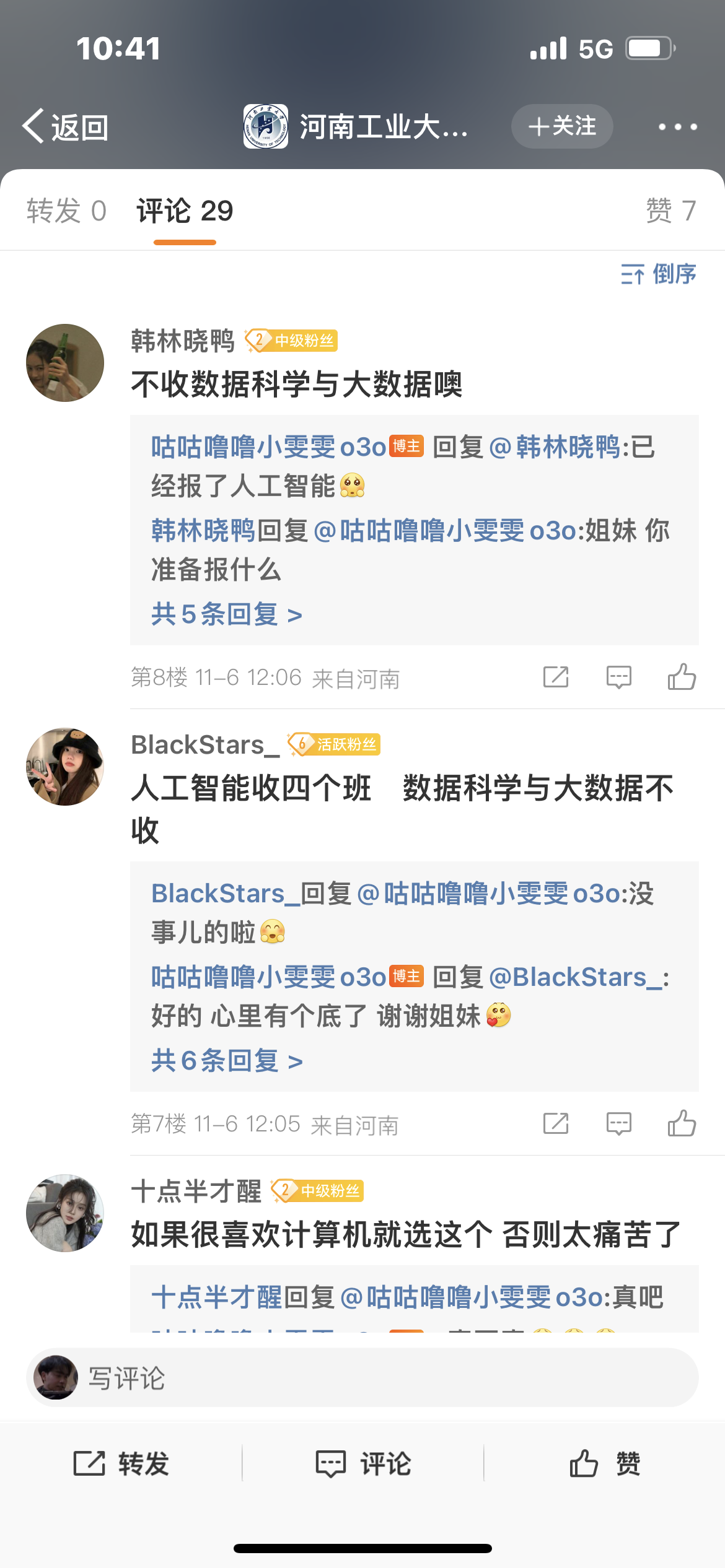Like 韩林晓鸭's 第8楼 comment
725x1568 pixels.
(x=682, y=677)
